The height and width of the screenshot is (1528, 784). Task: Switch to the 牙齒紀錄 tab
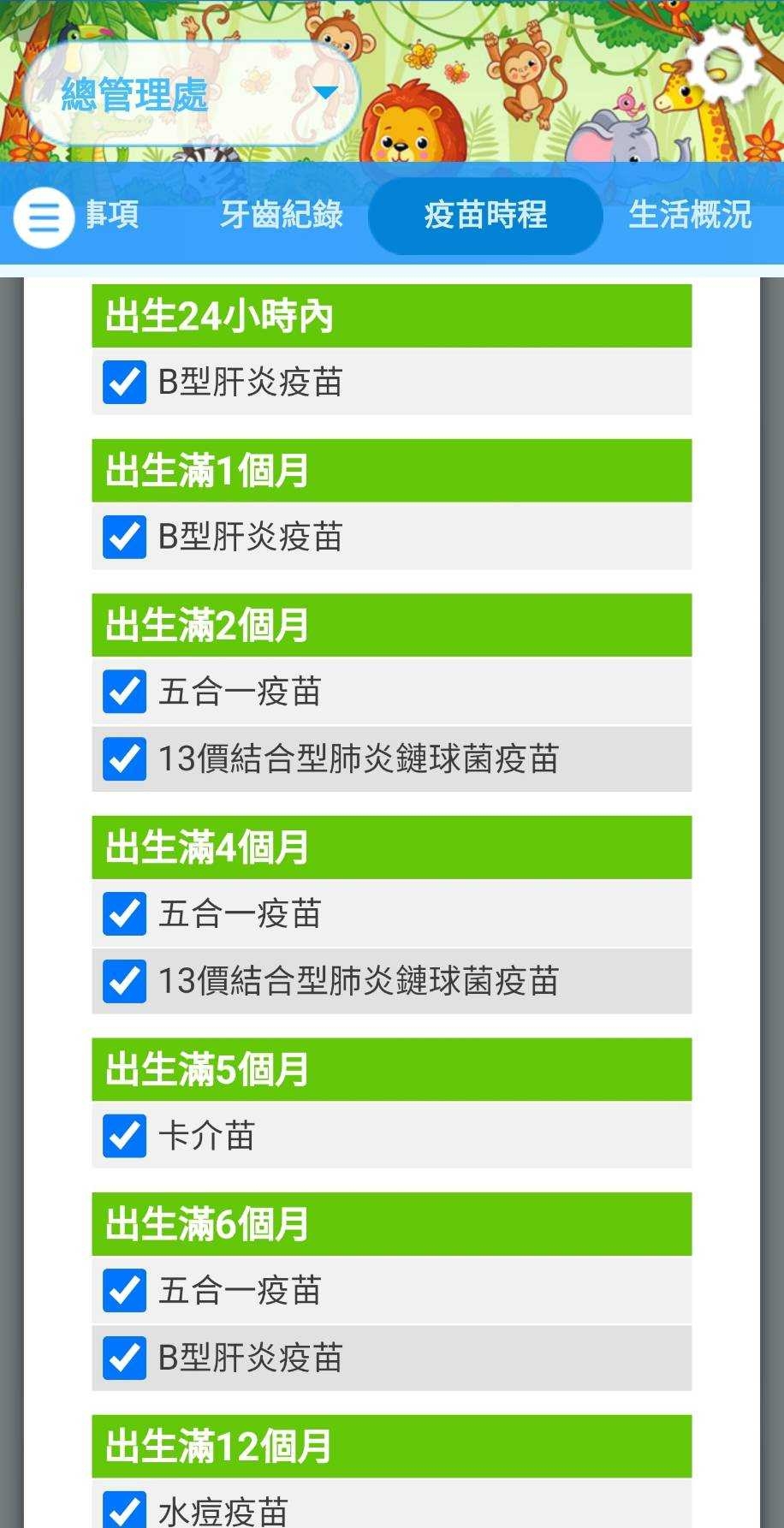[x=282, y=215]
